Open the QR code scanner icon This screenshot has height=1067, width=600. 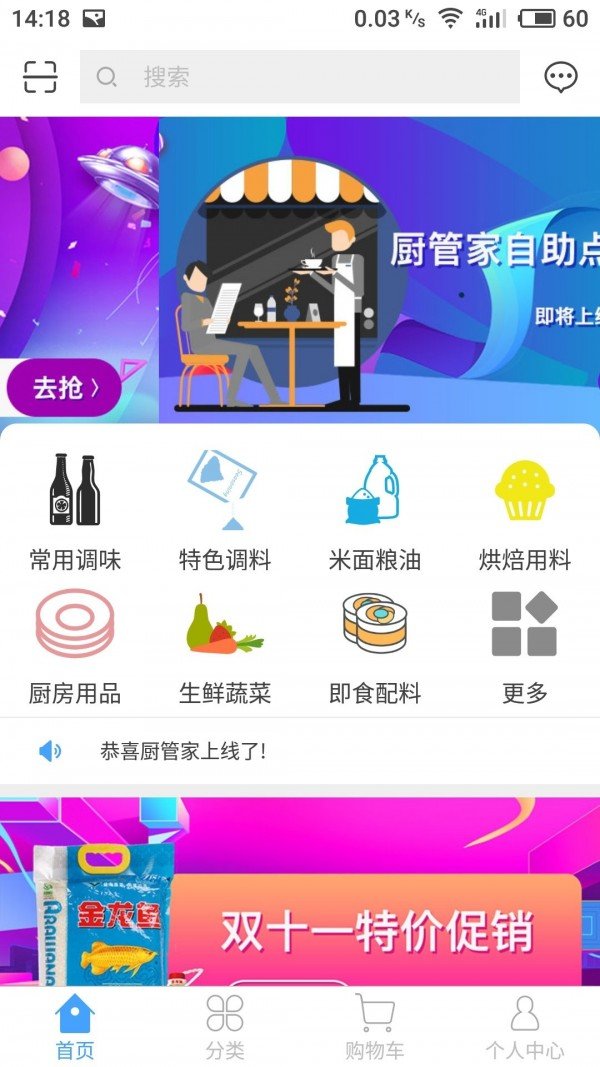point(40,77)
